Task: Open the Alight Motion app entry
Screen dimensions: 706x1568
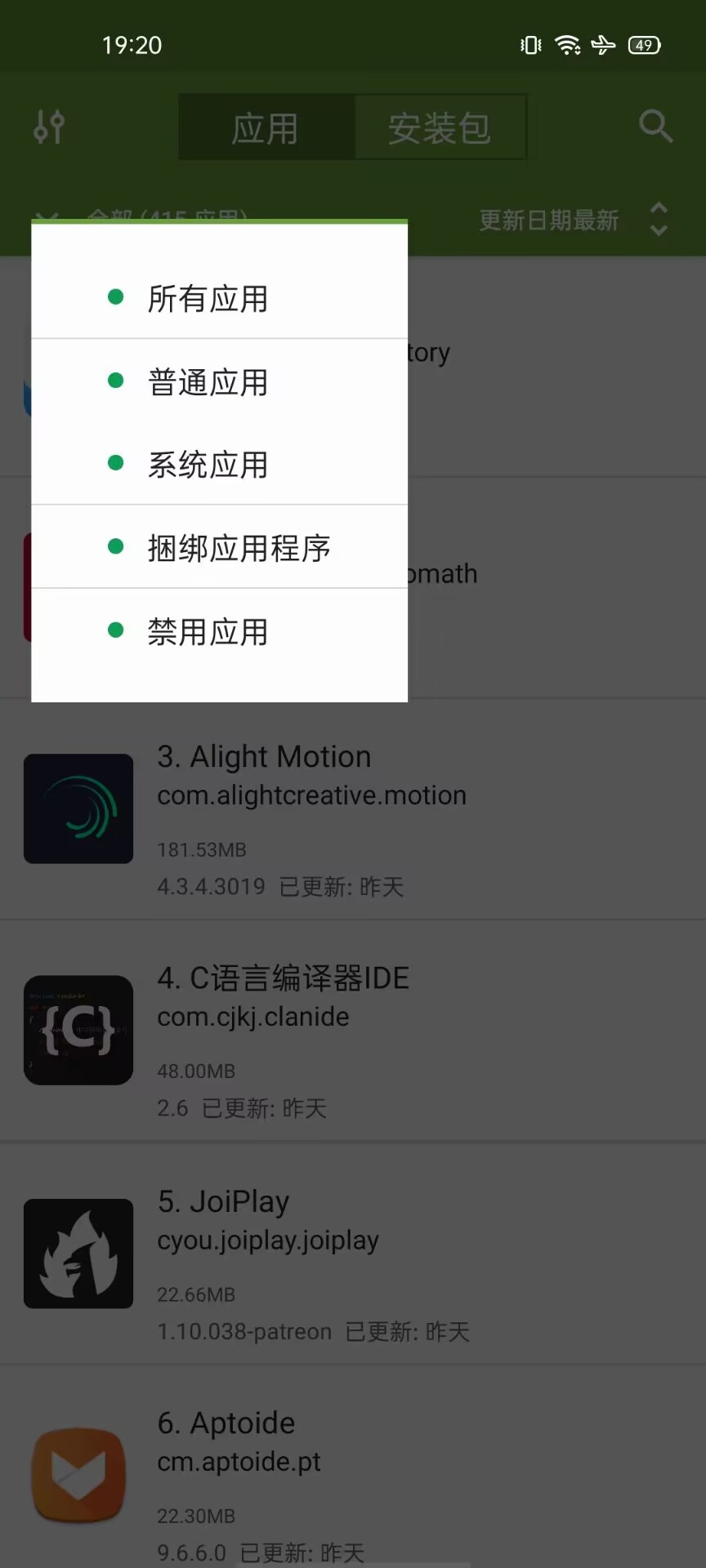Action: click(x=351, y=808)
